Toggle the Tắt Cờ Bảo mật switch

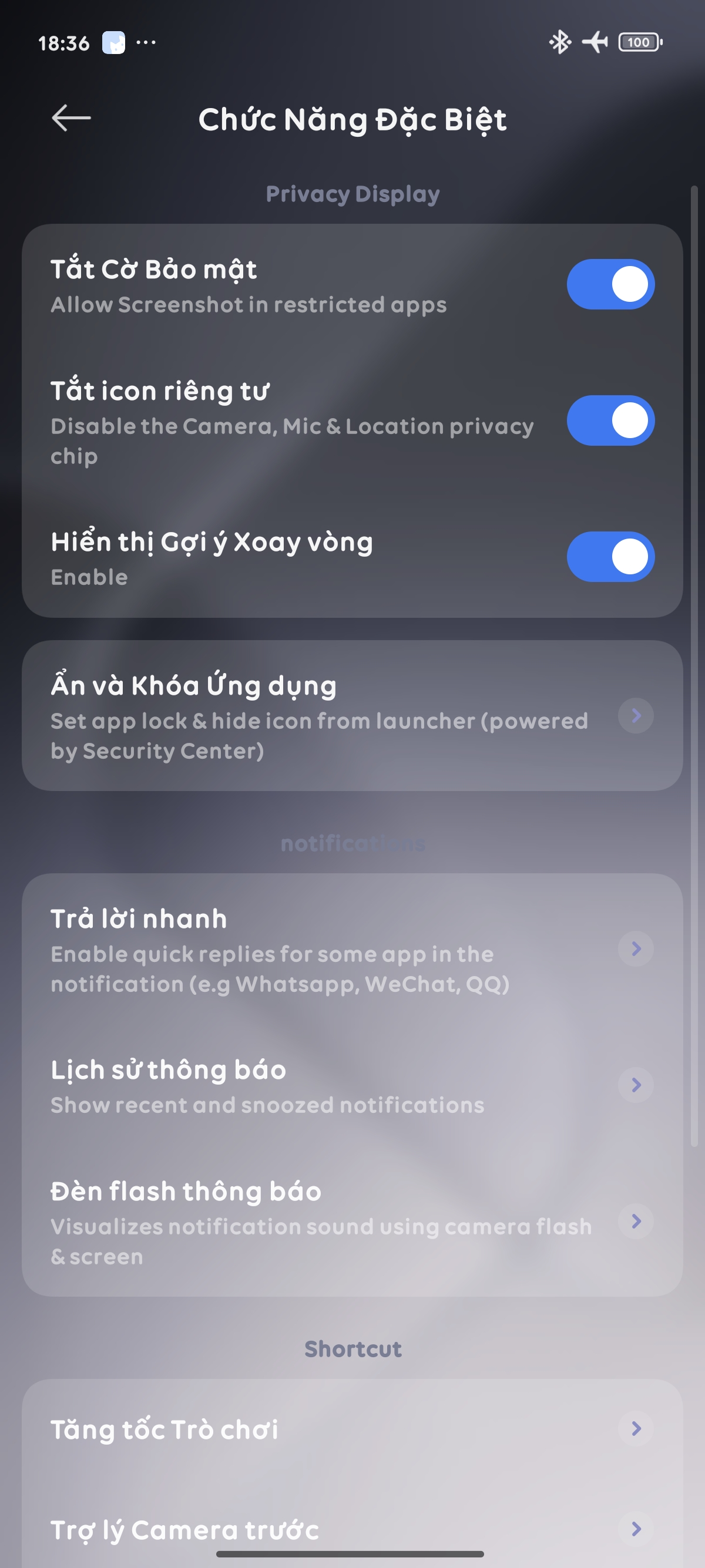(610, 284)
